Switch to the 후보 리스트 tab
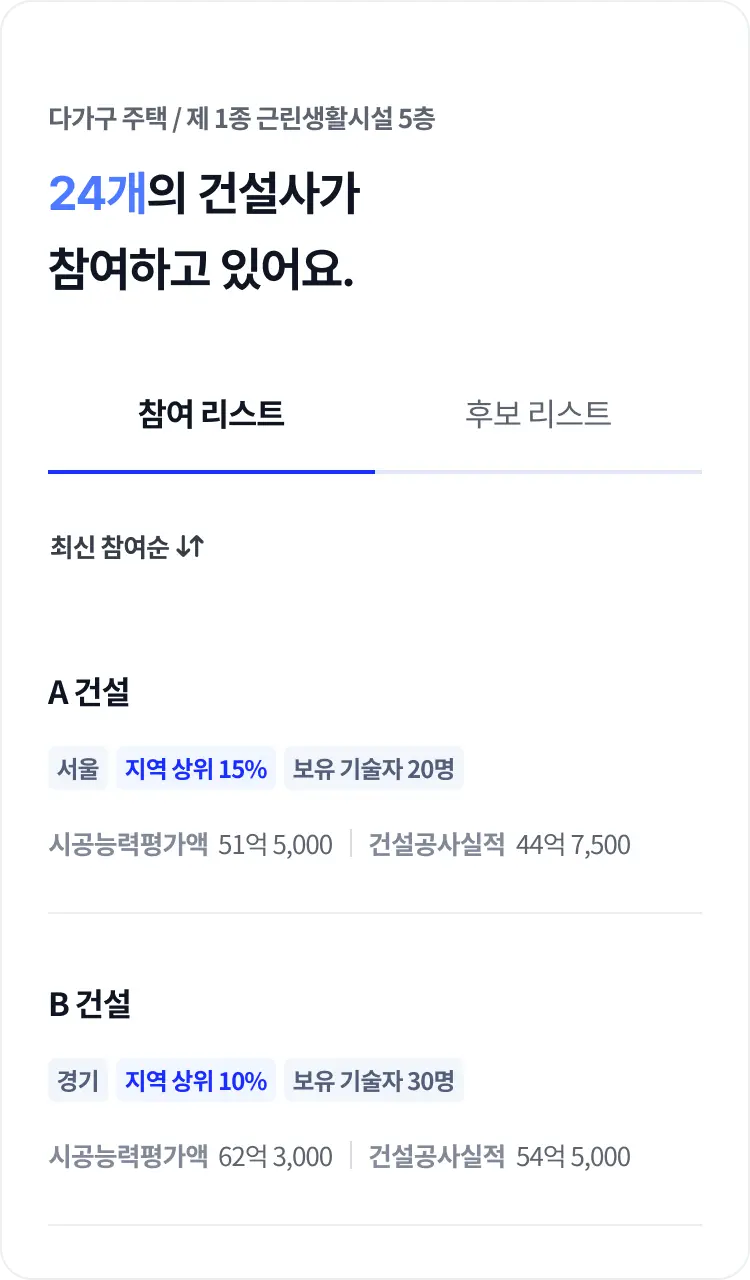This screenshot has width=750, height=1280. [538, 414]
